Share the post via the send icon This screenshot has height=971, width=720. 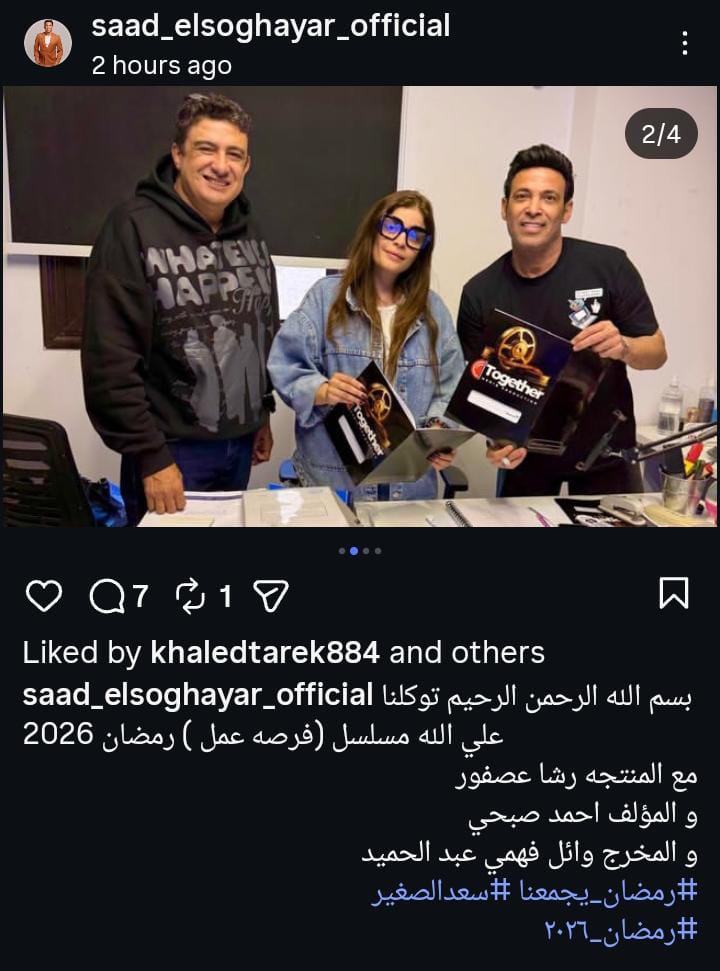click(271, 596)
